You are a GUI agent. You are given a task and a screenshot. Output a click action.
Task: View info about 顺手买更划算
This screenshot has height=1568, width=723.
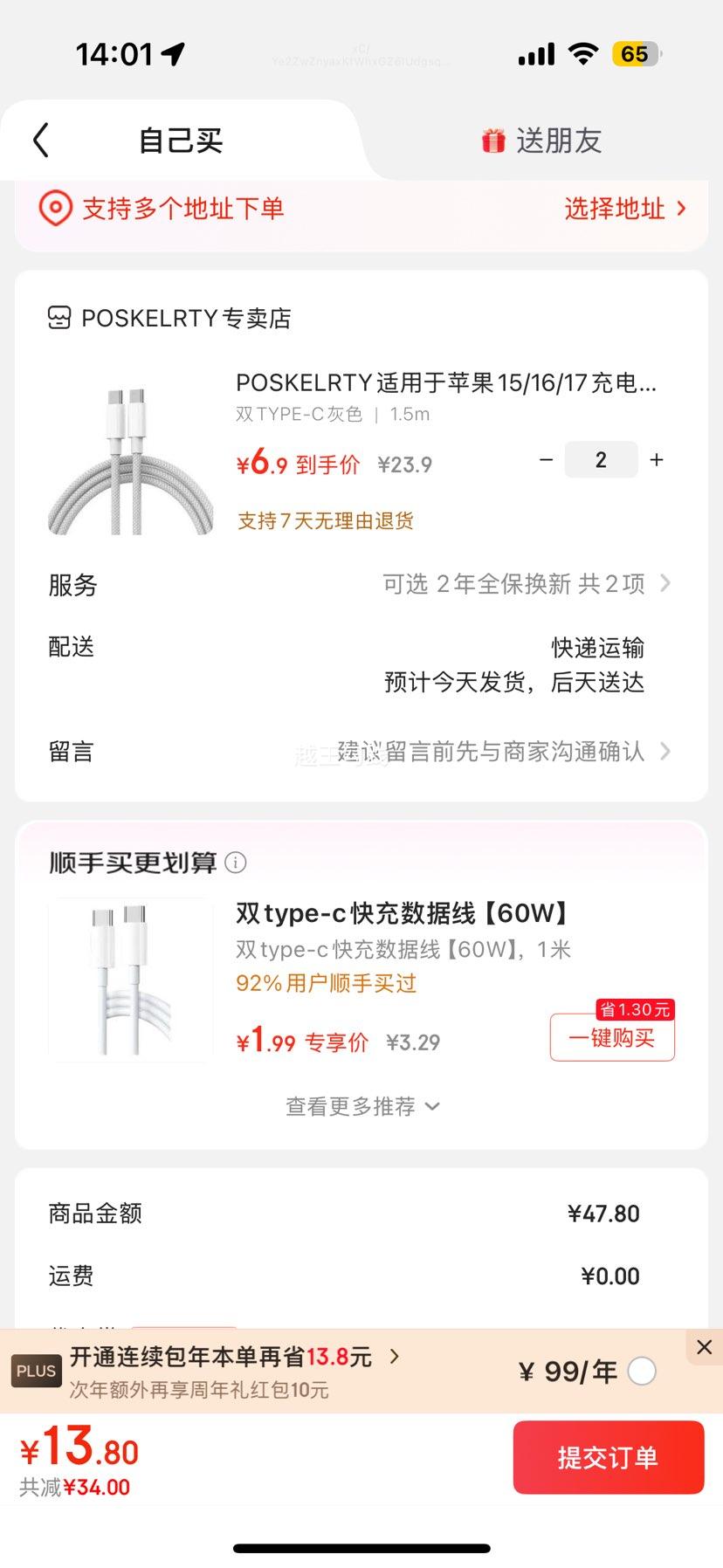pyautogui.click(x=236, y=863)
